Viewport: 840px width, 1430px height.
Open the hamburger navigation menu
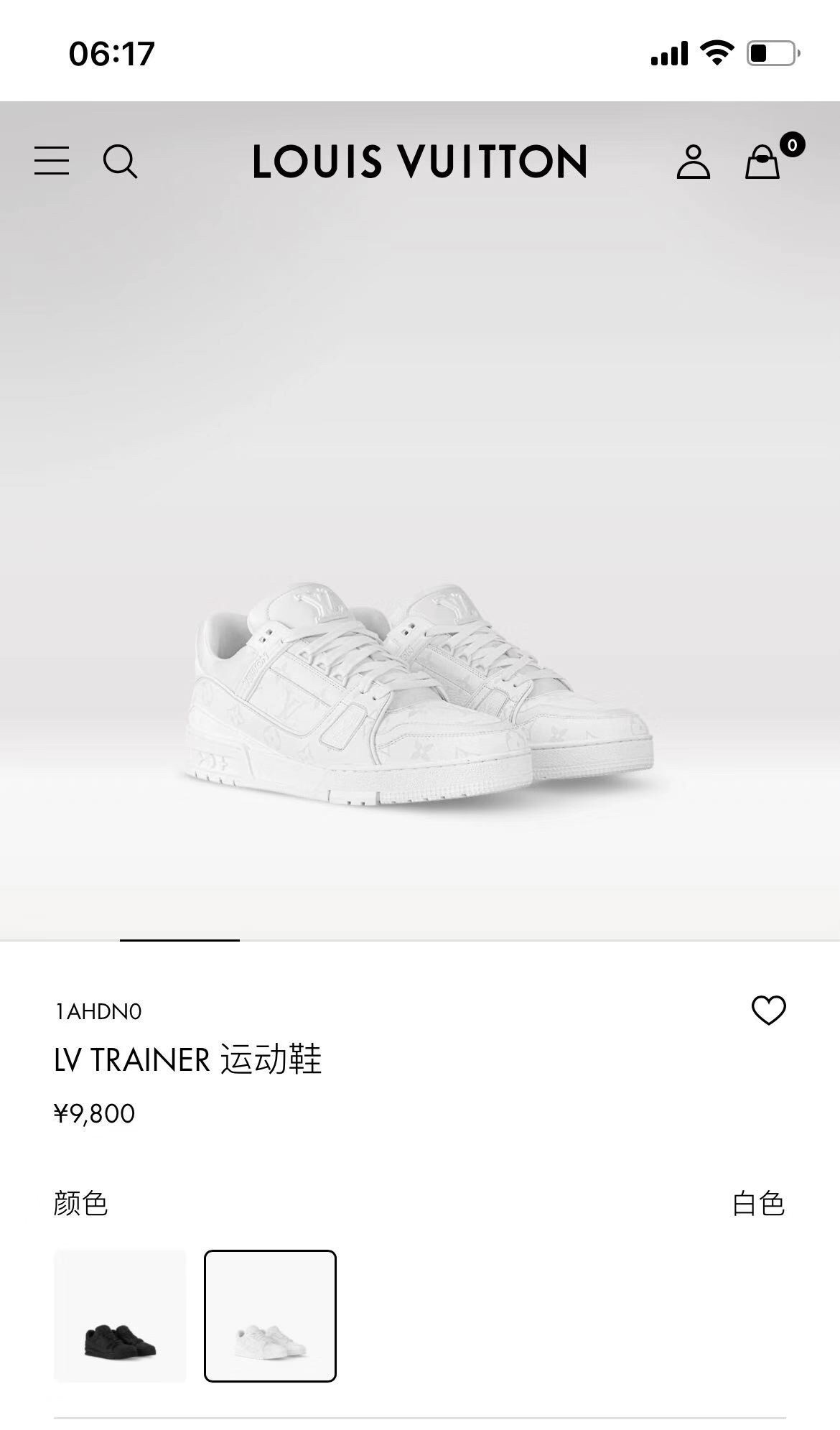52,161
